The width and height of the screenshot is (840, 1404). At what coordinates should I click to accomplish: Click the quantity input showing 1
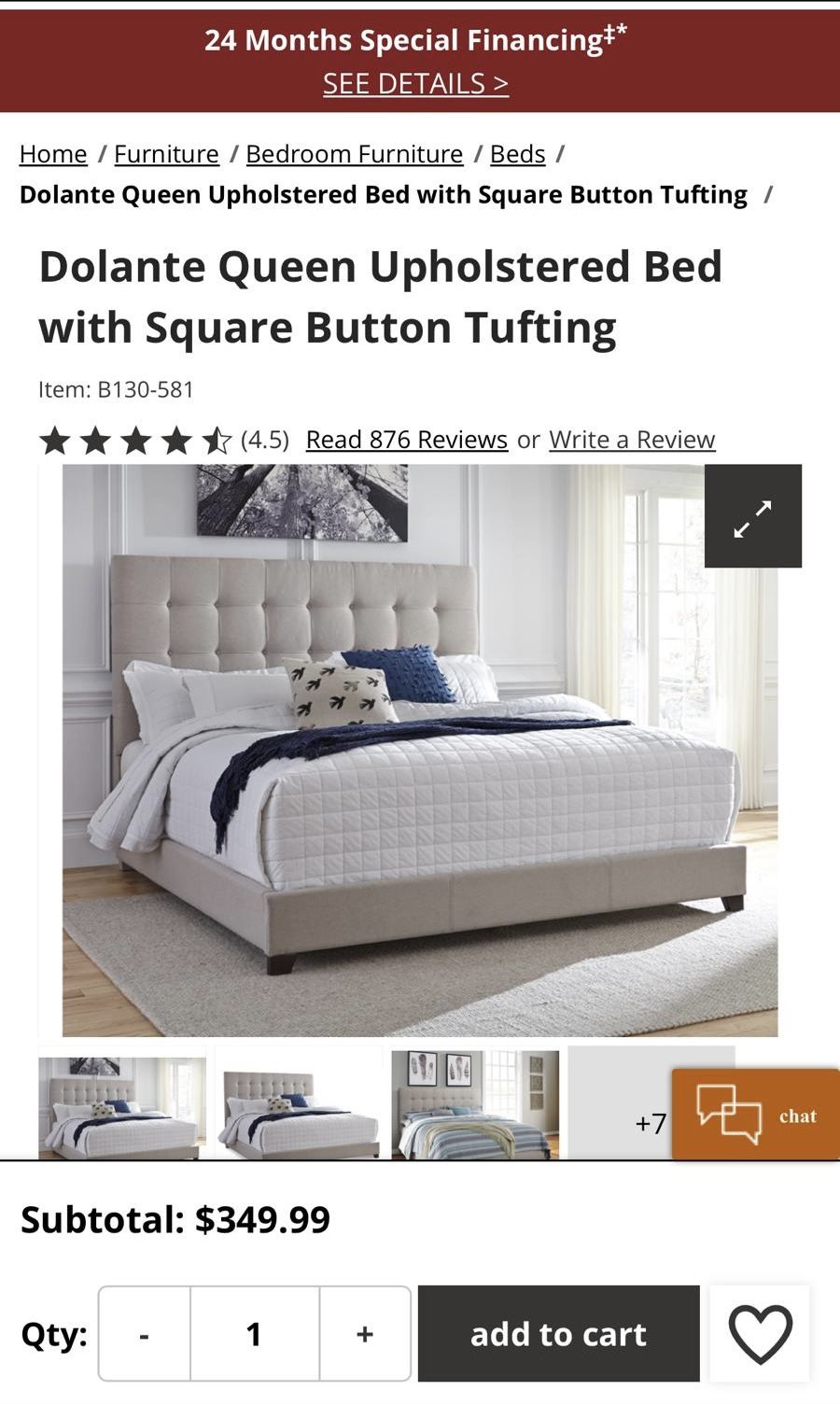coord(254,1334)
